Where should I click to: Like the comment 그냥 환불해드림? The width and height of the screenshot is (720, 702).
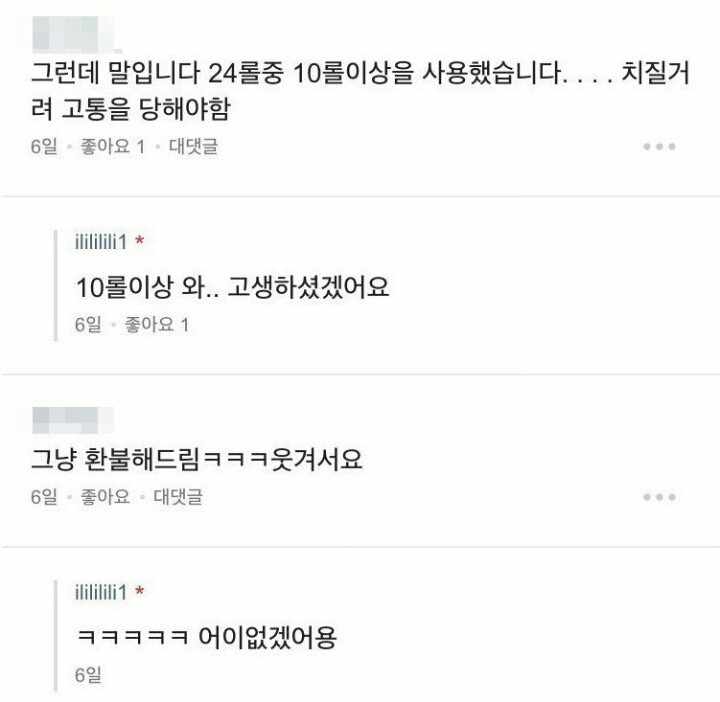(104, 497)
